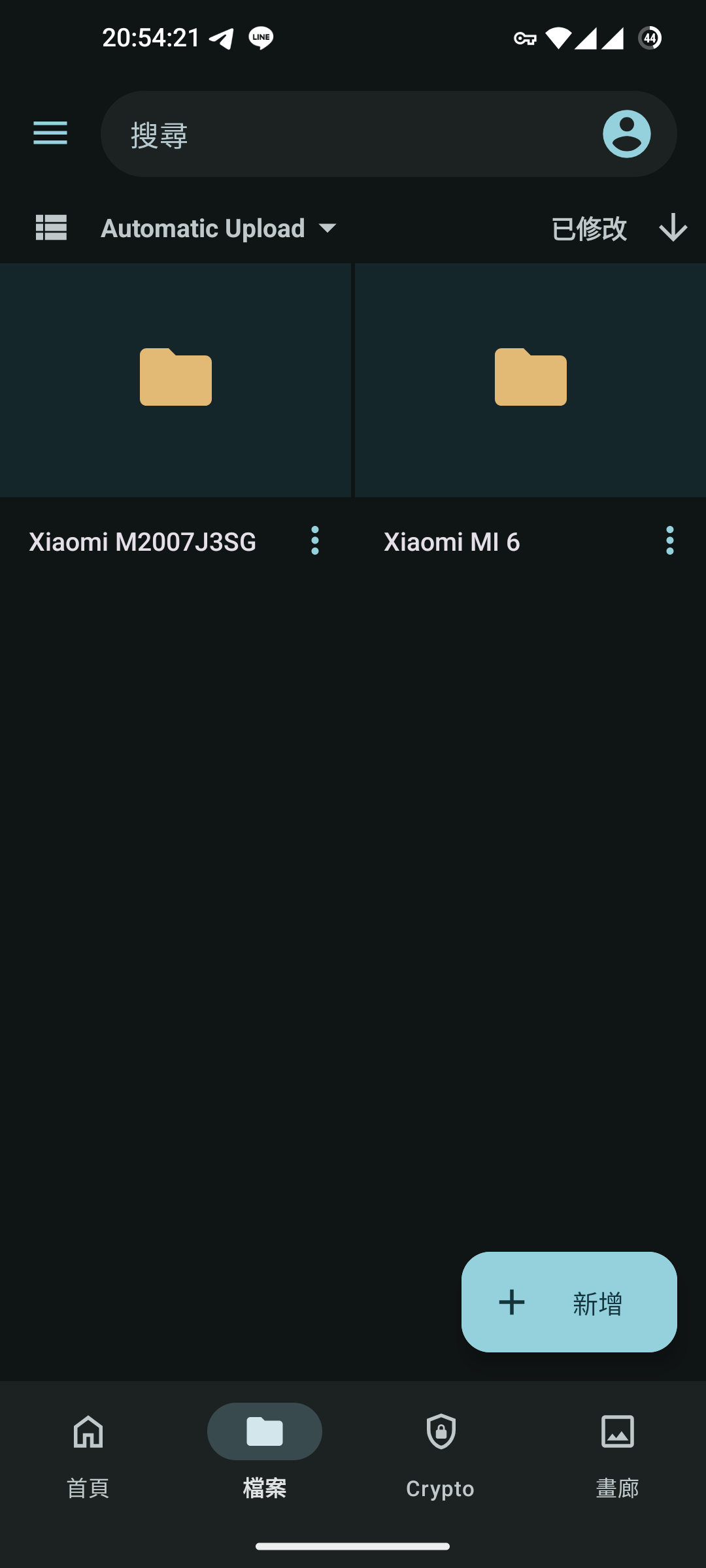Open more options for Xiaomi MI 6
Viewport: 706px width, 1568px height.
(669, 541)
